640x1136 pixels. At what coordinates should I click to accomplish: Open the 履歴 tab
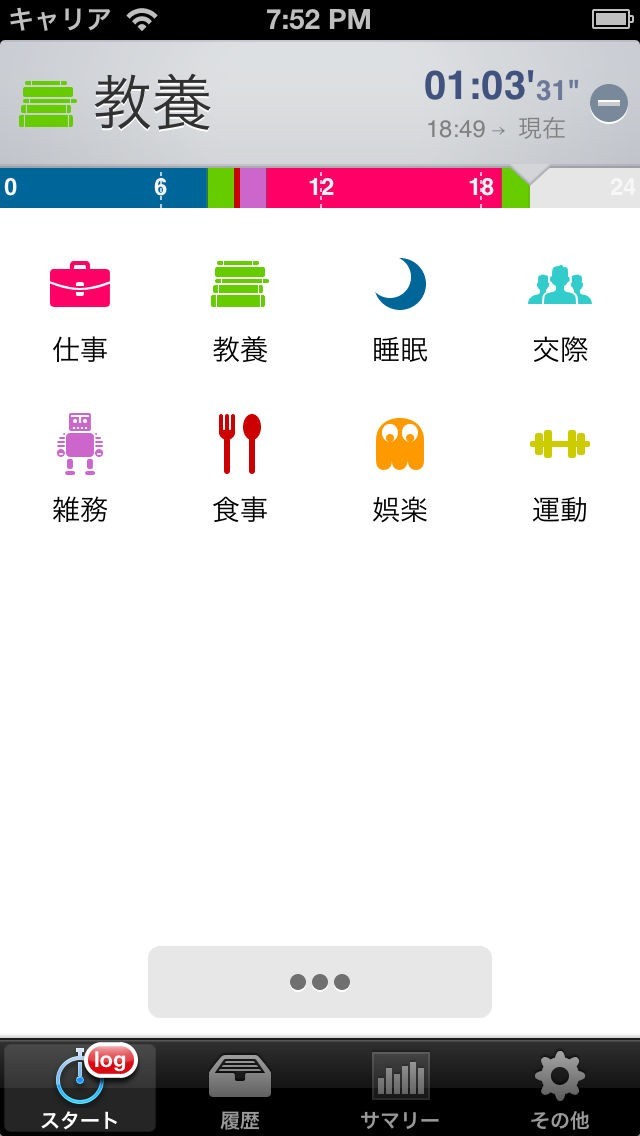tap(240, 1088)
